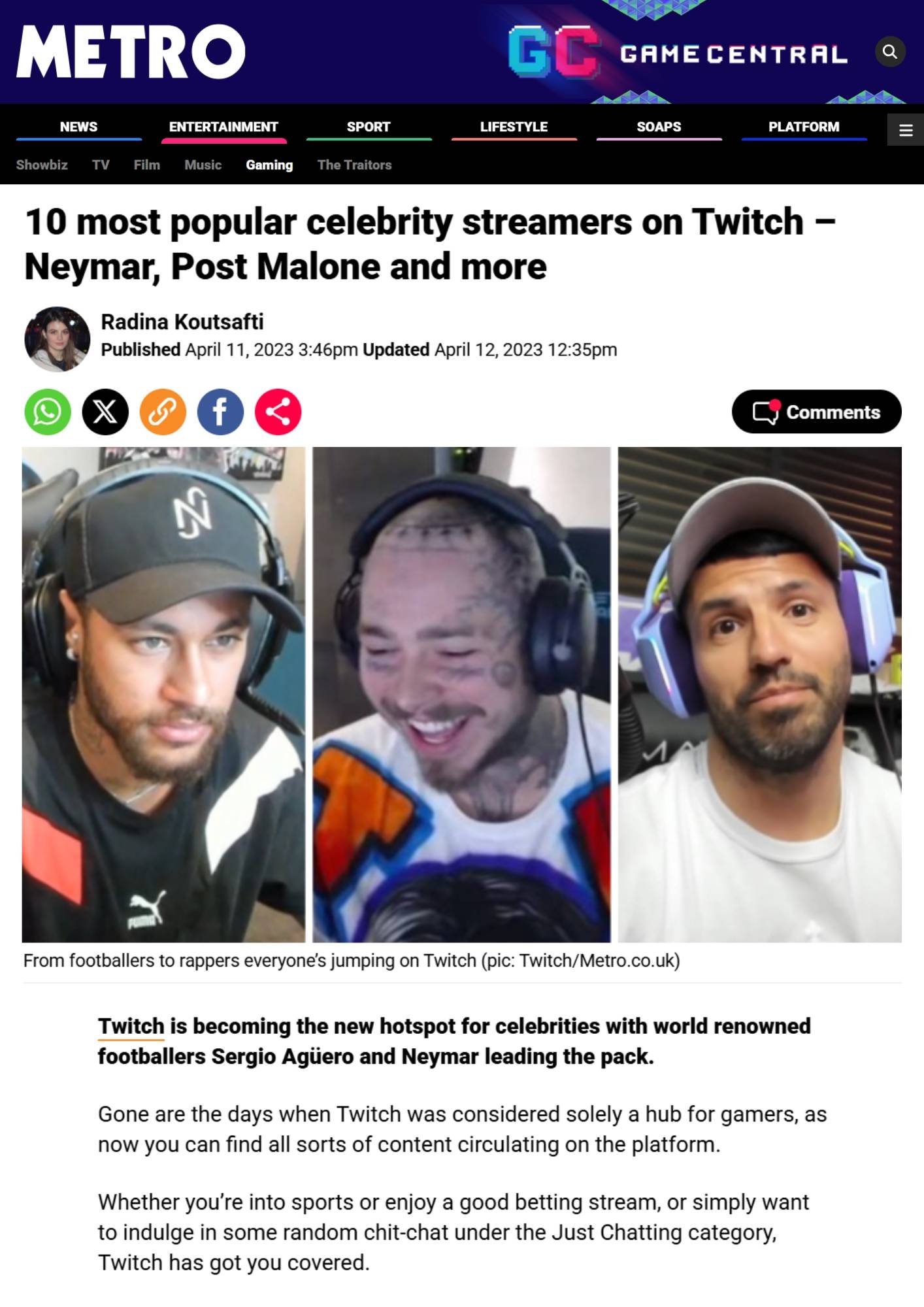Screen dimensions: 924x1307
Task: Open the Comments section
Action: 816,412
